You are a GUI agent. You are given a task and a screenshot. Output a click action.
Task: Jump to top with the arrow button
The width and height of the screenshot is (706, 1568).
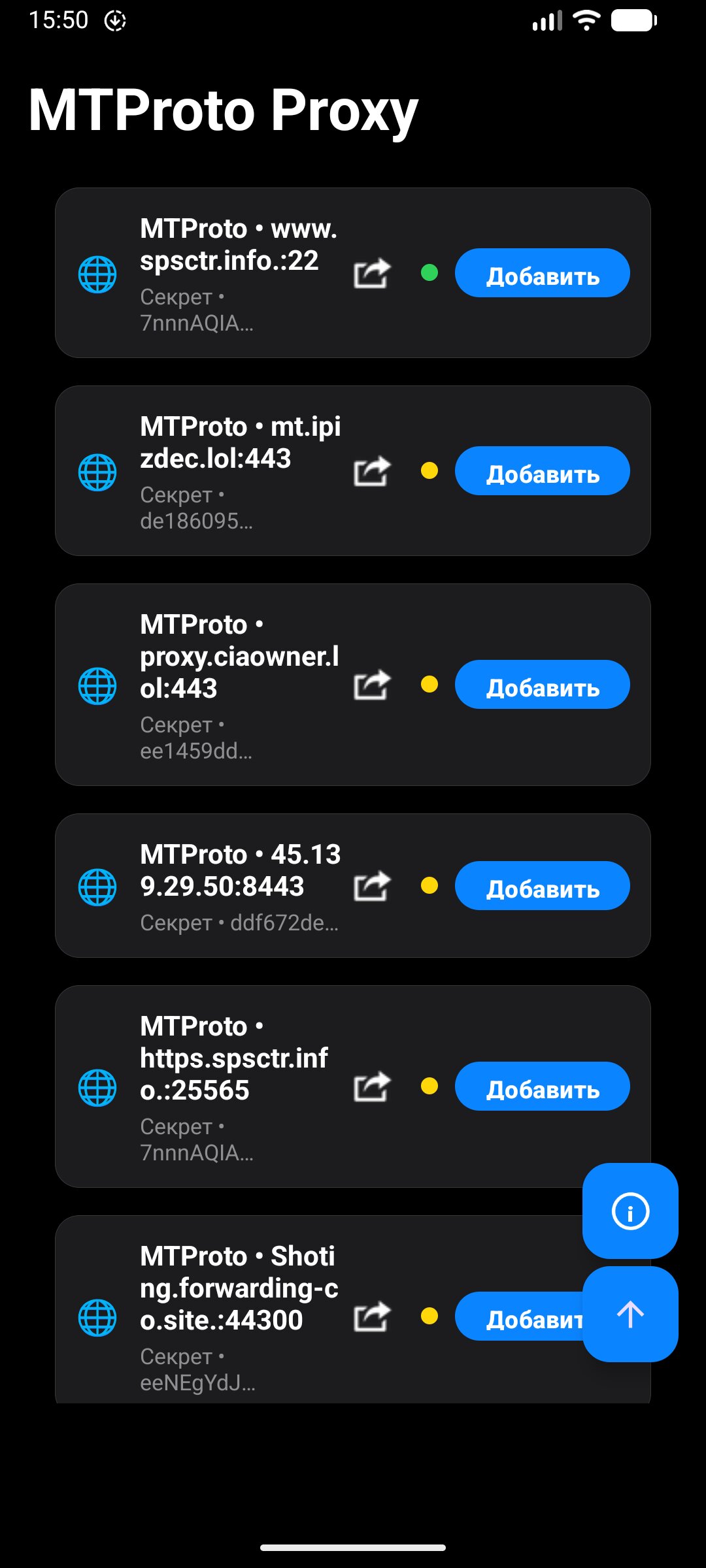pos(630,1315)
